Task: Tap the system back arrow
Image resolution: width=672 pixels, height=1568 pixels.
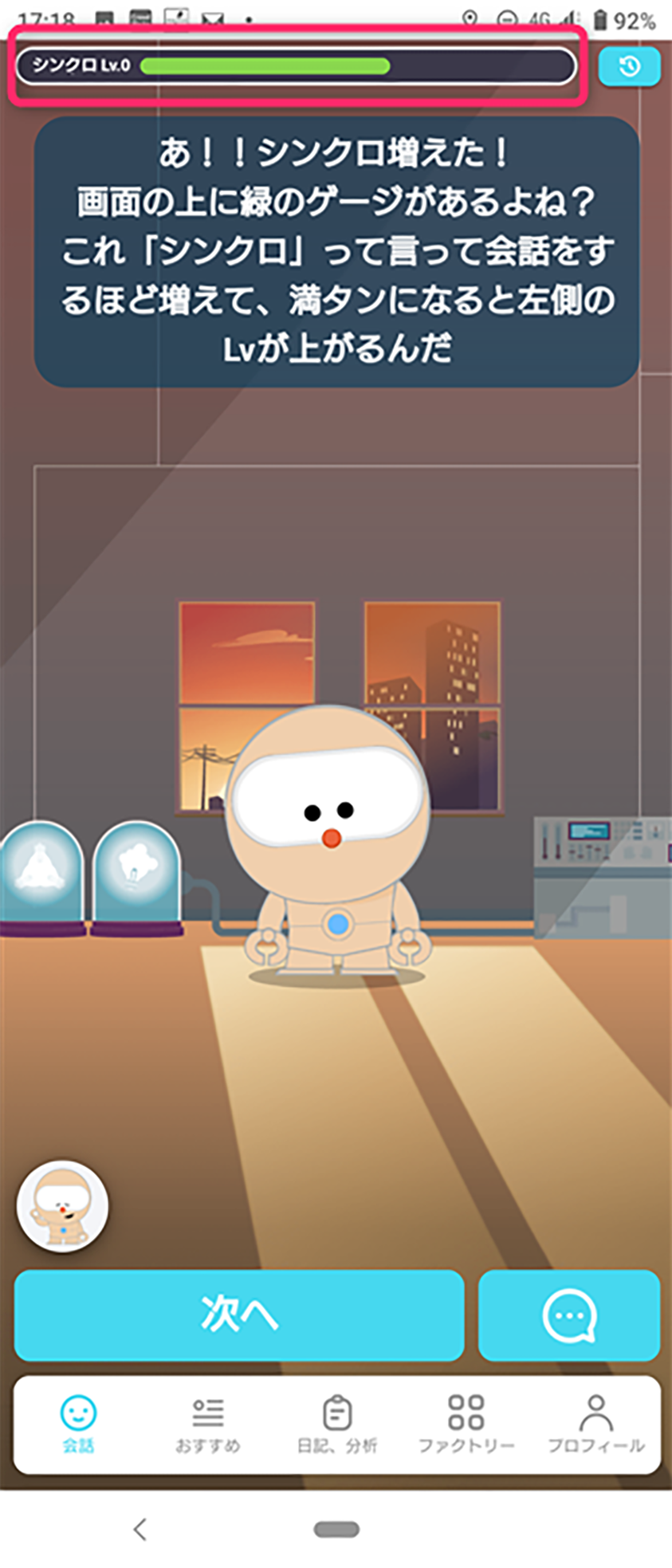Action: [x=140, y=1529]
